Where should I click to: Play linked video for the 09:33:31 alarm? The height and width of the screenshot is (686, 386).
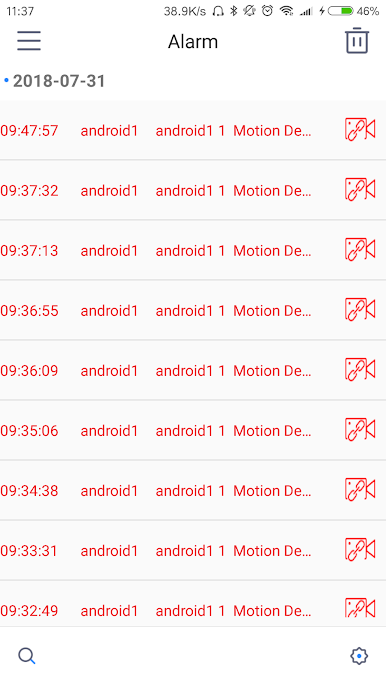click(x=360, y=550)
